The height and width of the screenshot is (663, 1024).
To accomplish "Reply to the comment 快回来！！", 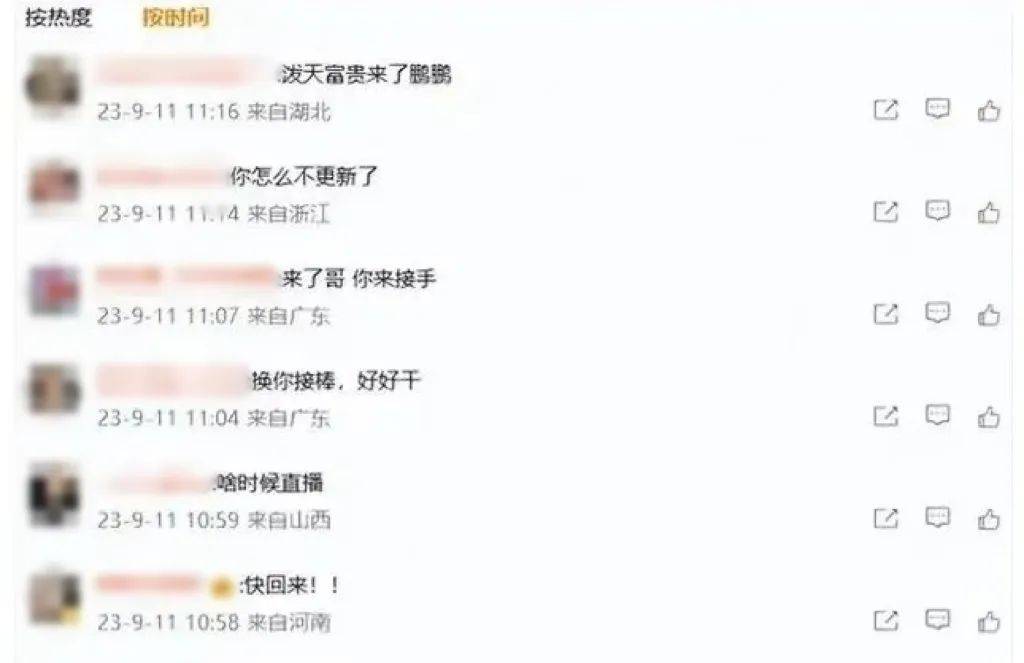I will (x=937, y=619).
